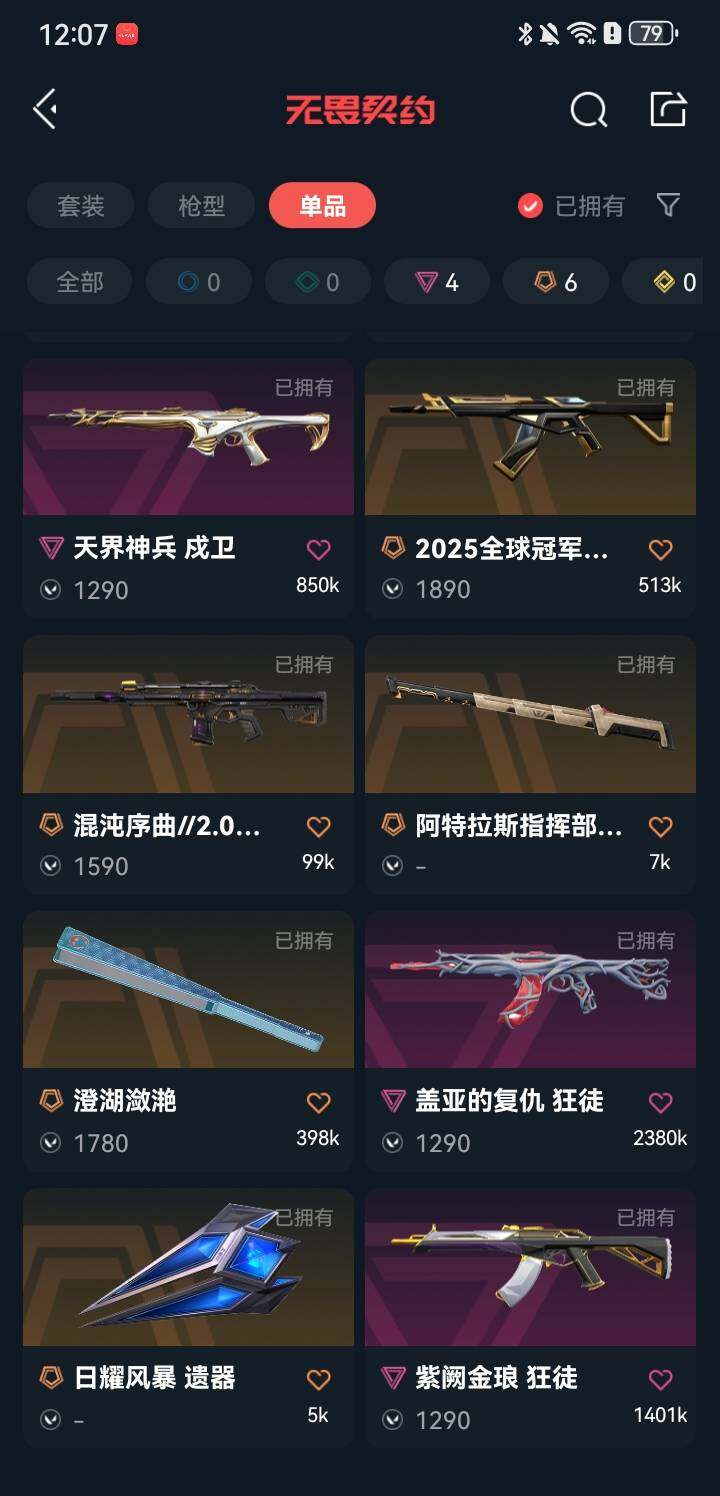This screenshot has width=720, height=1496.
Task: Filter by the blue circle rarity chip
Action: coord(199,282)
